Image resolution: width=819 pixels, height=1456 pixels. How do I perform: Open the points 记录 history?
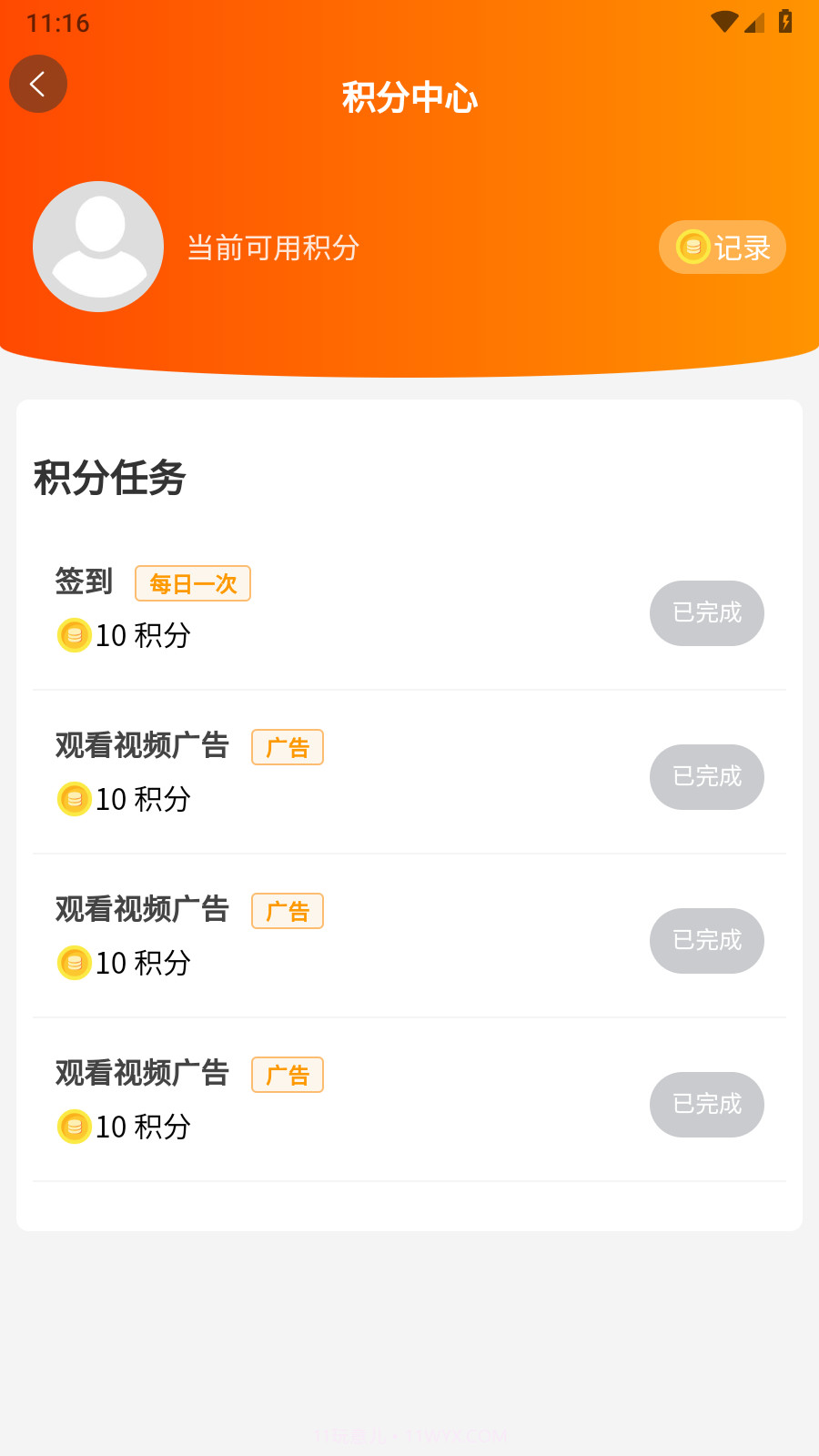(722, 247)
